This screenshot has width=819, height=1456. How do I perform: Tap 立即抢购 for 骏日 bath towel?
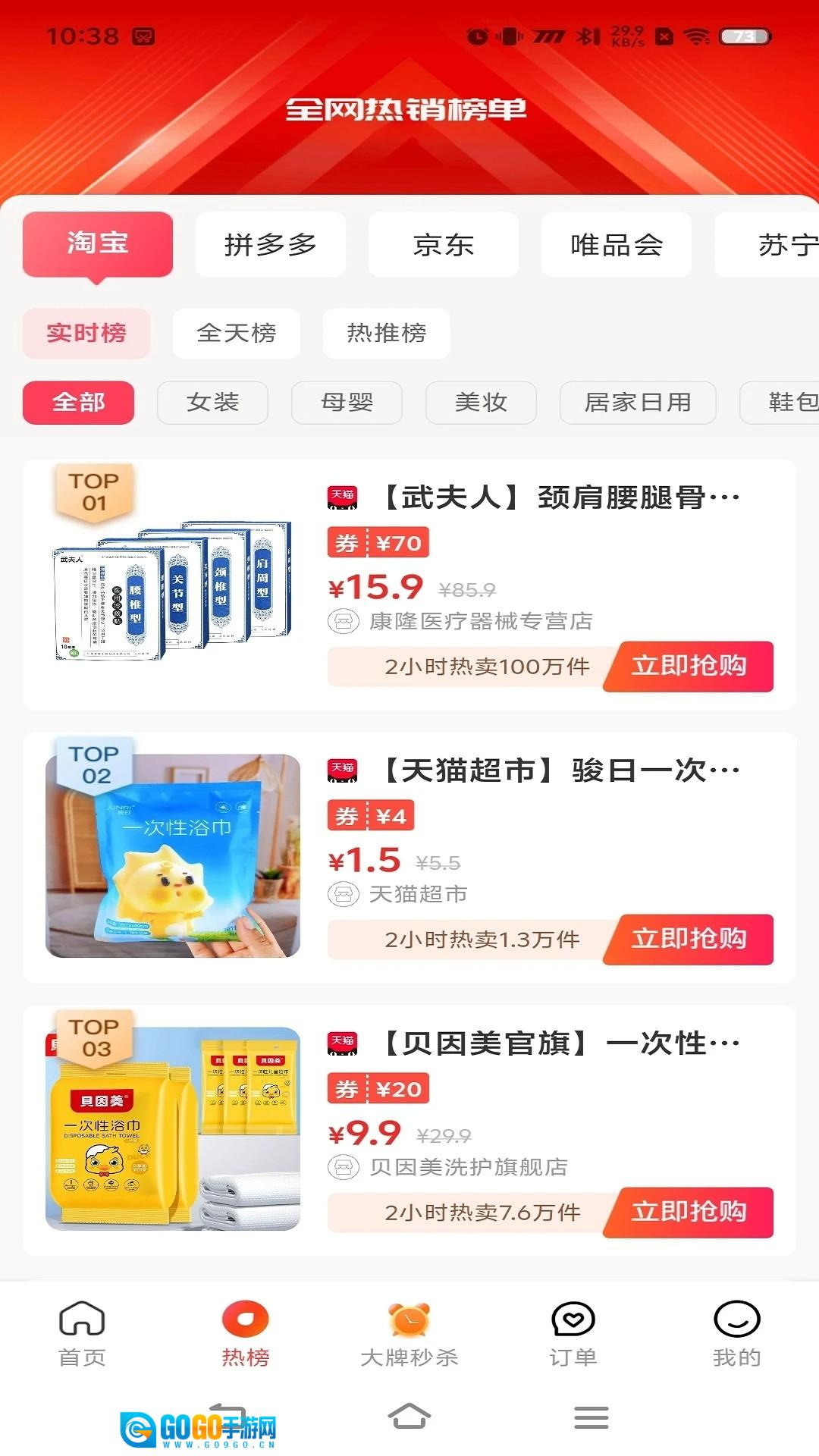689,939
